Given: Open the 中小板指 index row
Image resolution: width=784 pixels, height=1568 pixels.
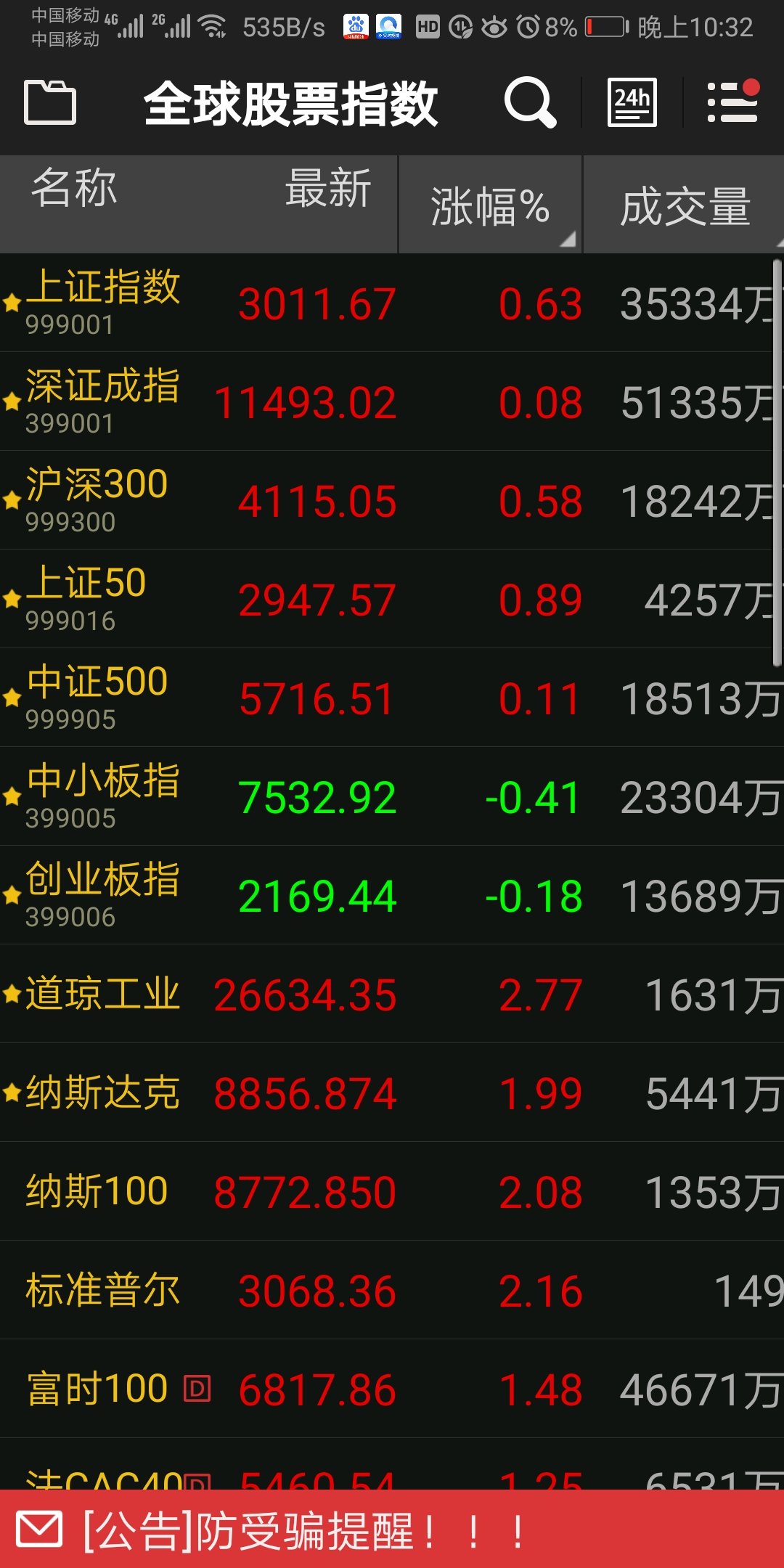Looking at the screenshot, I should pos(392,797).
